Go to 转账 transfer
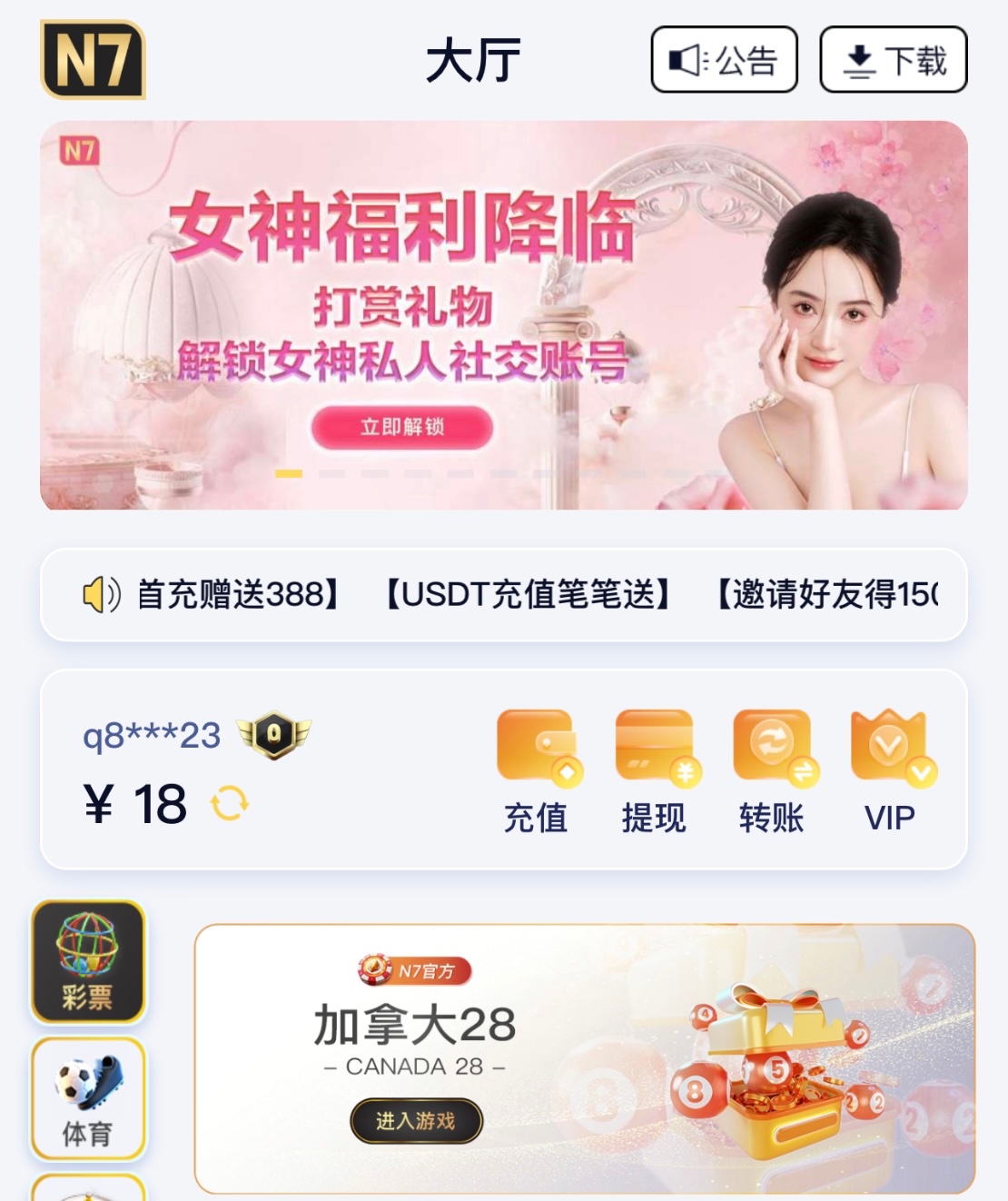This screenshot has height=1201, width=1008. click(x=772, y=772)
